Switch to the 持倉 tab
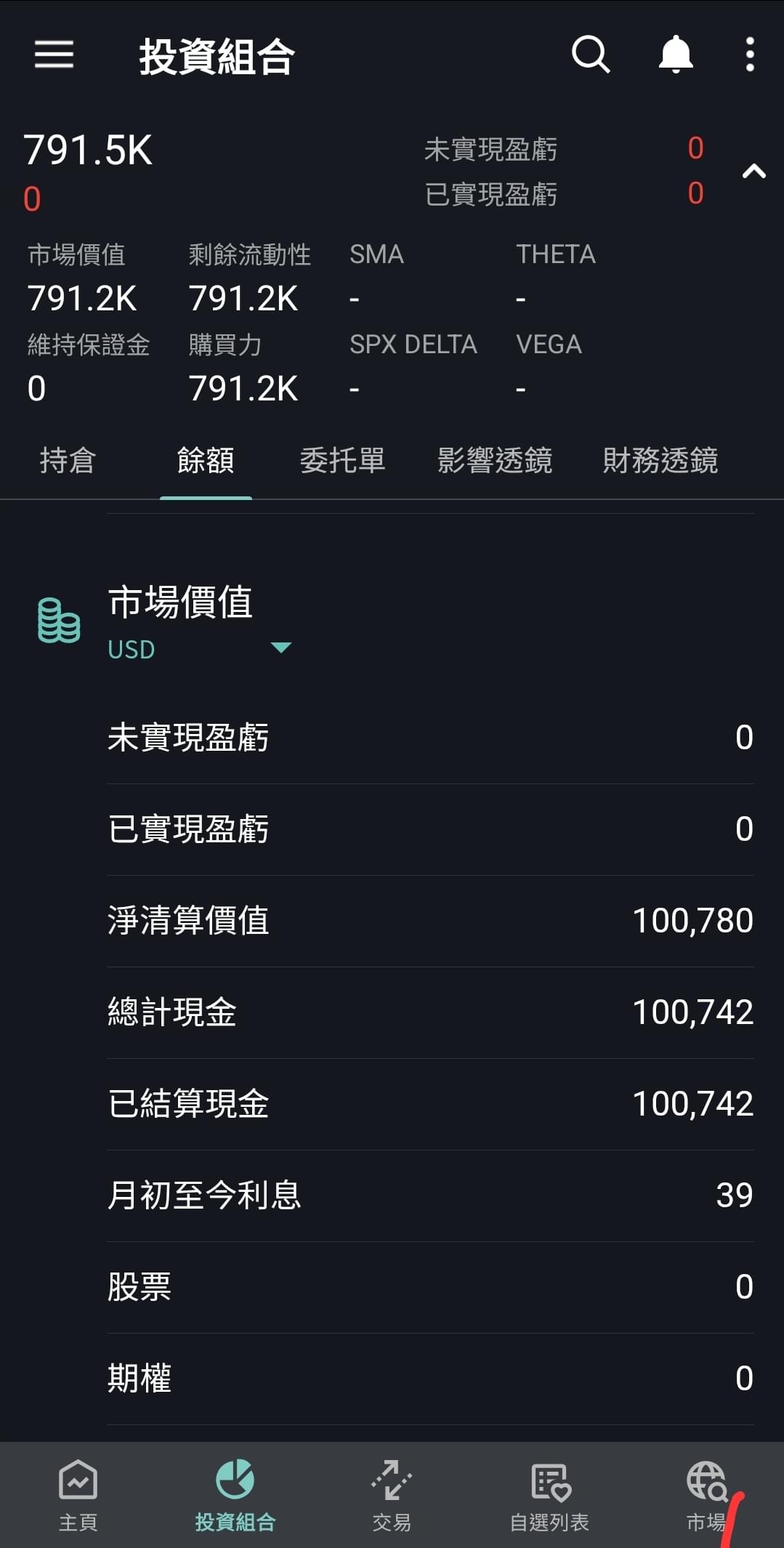The image size is (784, 1548). pyautogui.click(x=65, y=461)
